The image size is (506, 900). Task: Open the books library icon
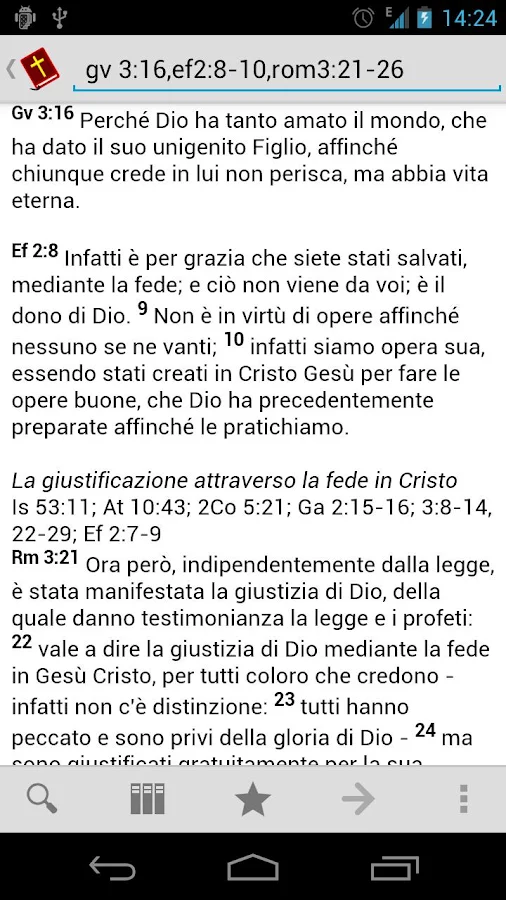[x=147, y=798]
